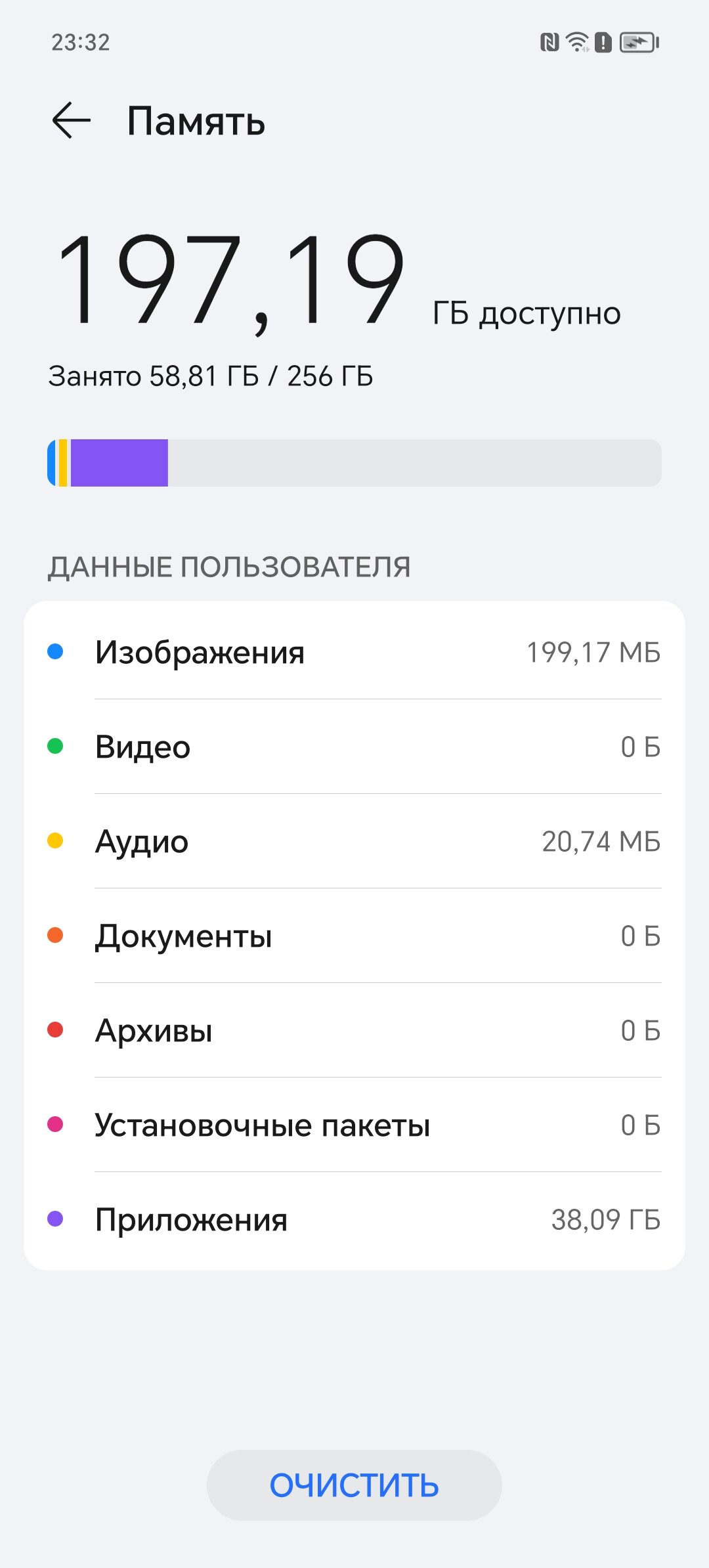Image resolution: width=709 pixels, height=1568 pixels.
Task: Open the Документы storage category
Action: (354, 936)
